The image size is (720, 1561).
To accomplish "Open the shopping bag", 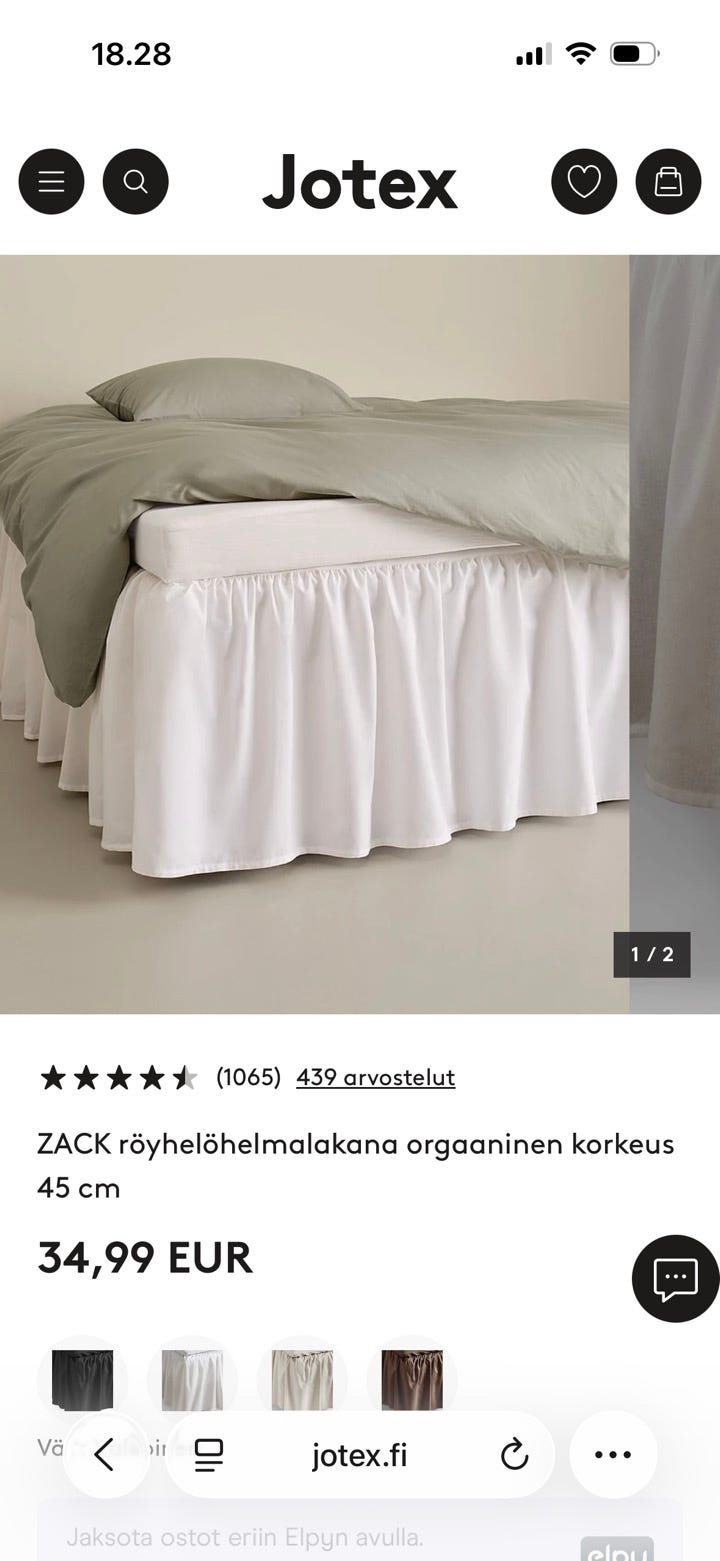I will click(668, 182).
